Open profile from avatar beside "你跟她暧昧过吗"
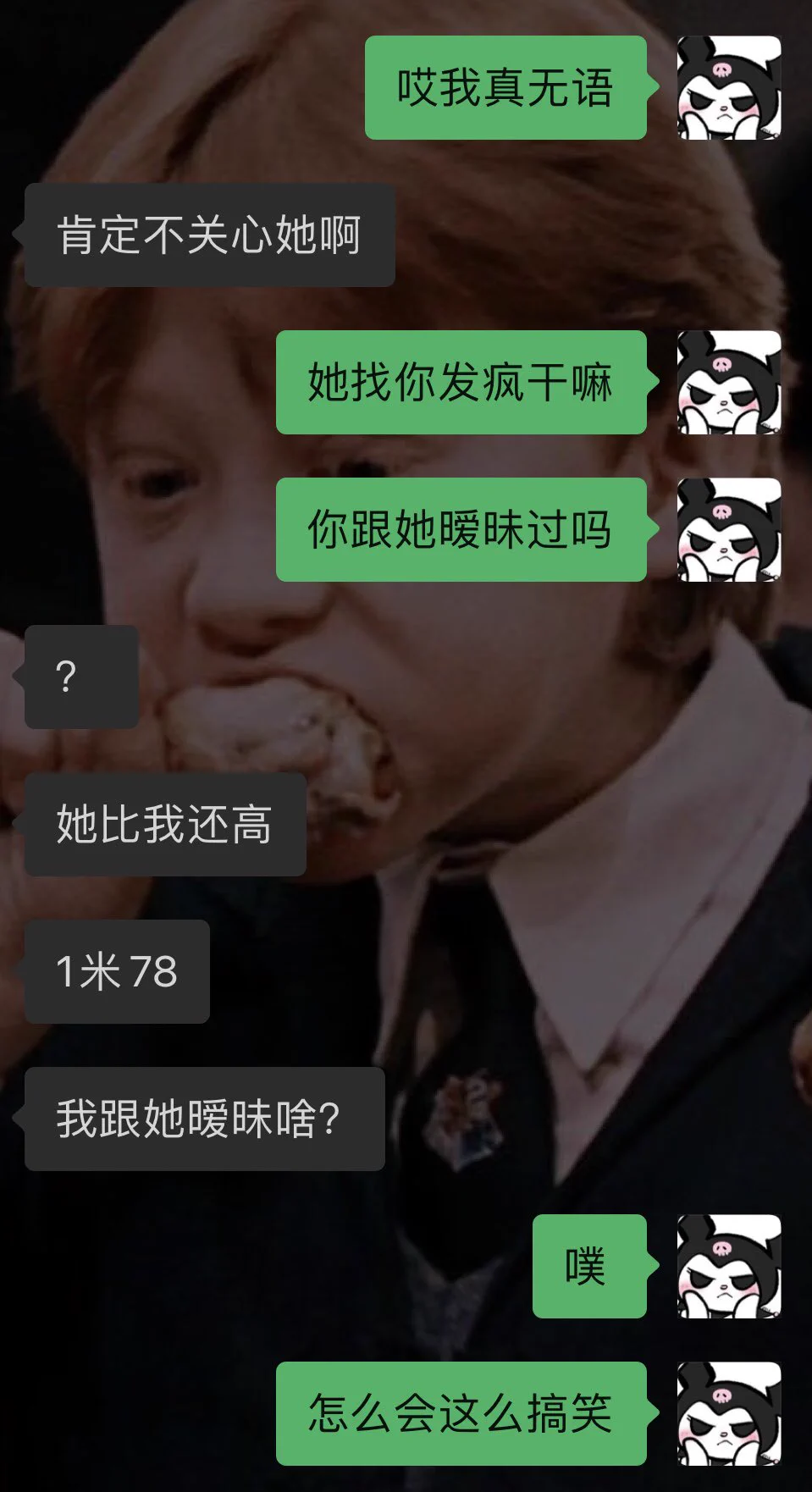The height and width of the screenshot is (1492, 812). [x=728, y=530]
